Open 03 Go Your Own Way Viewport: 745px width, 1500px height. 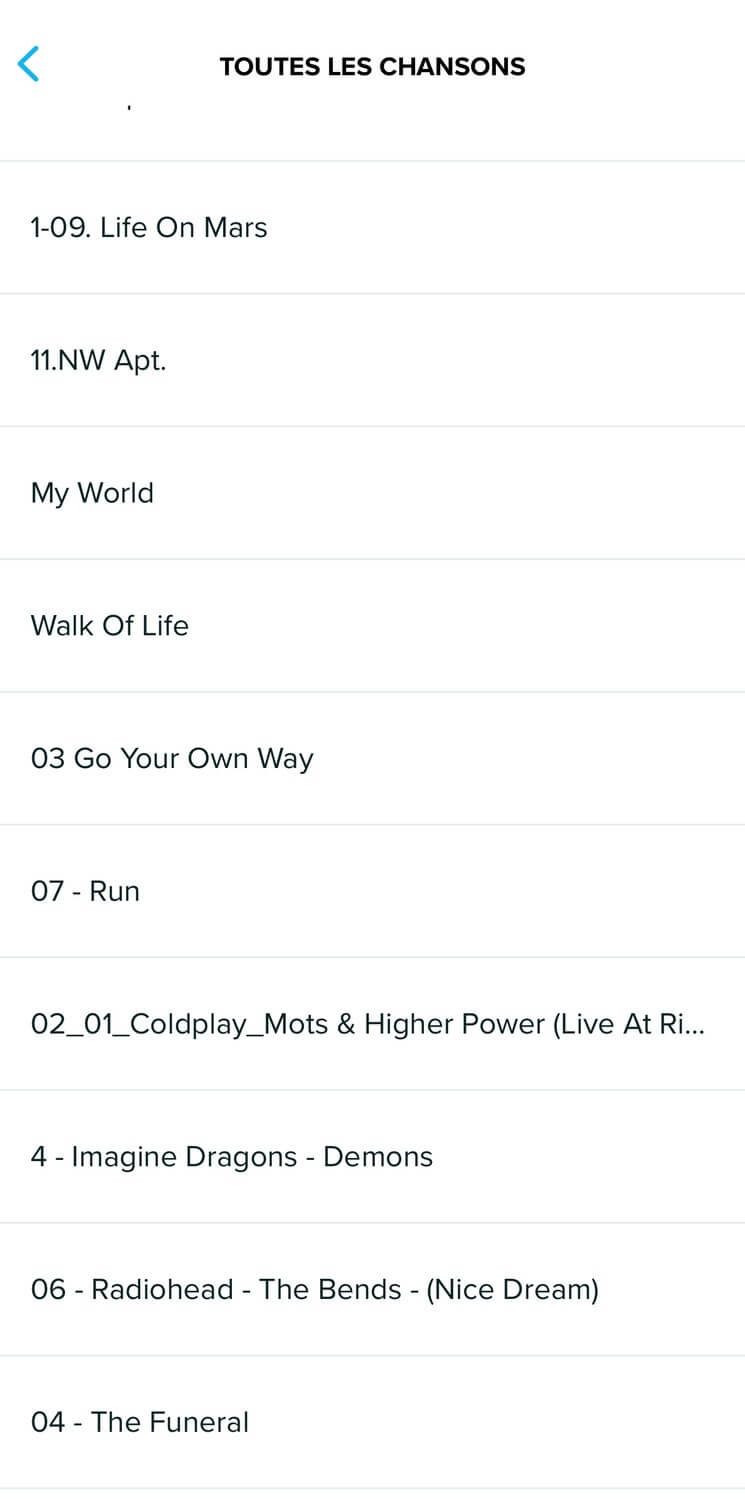pos(372,758)
